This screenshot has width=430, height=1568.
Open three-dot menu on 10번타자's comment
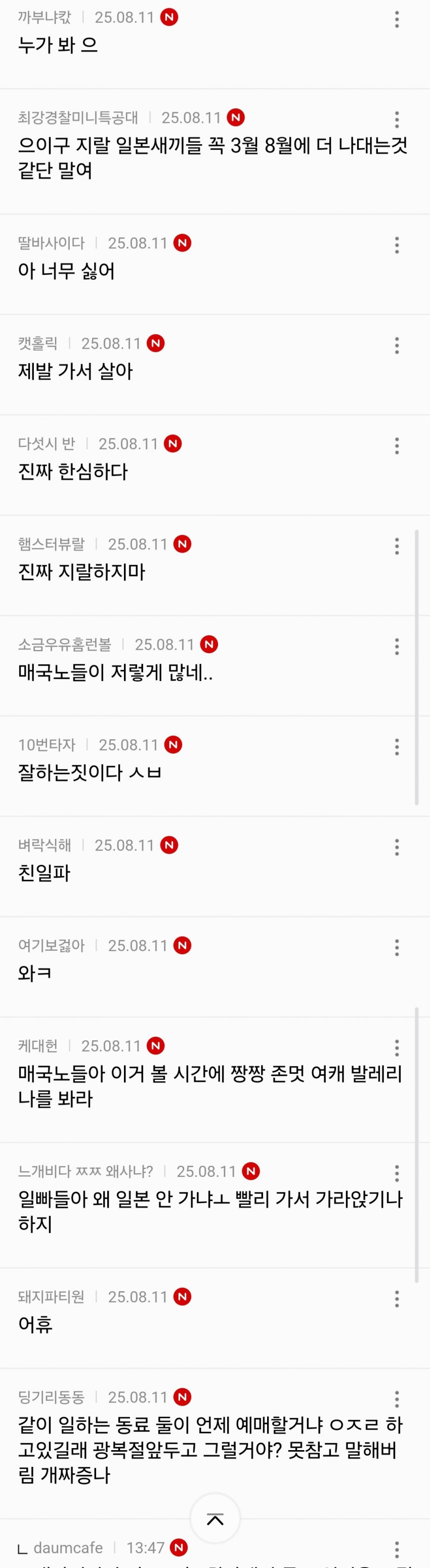point(397,747)
